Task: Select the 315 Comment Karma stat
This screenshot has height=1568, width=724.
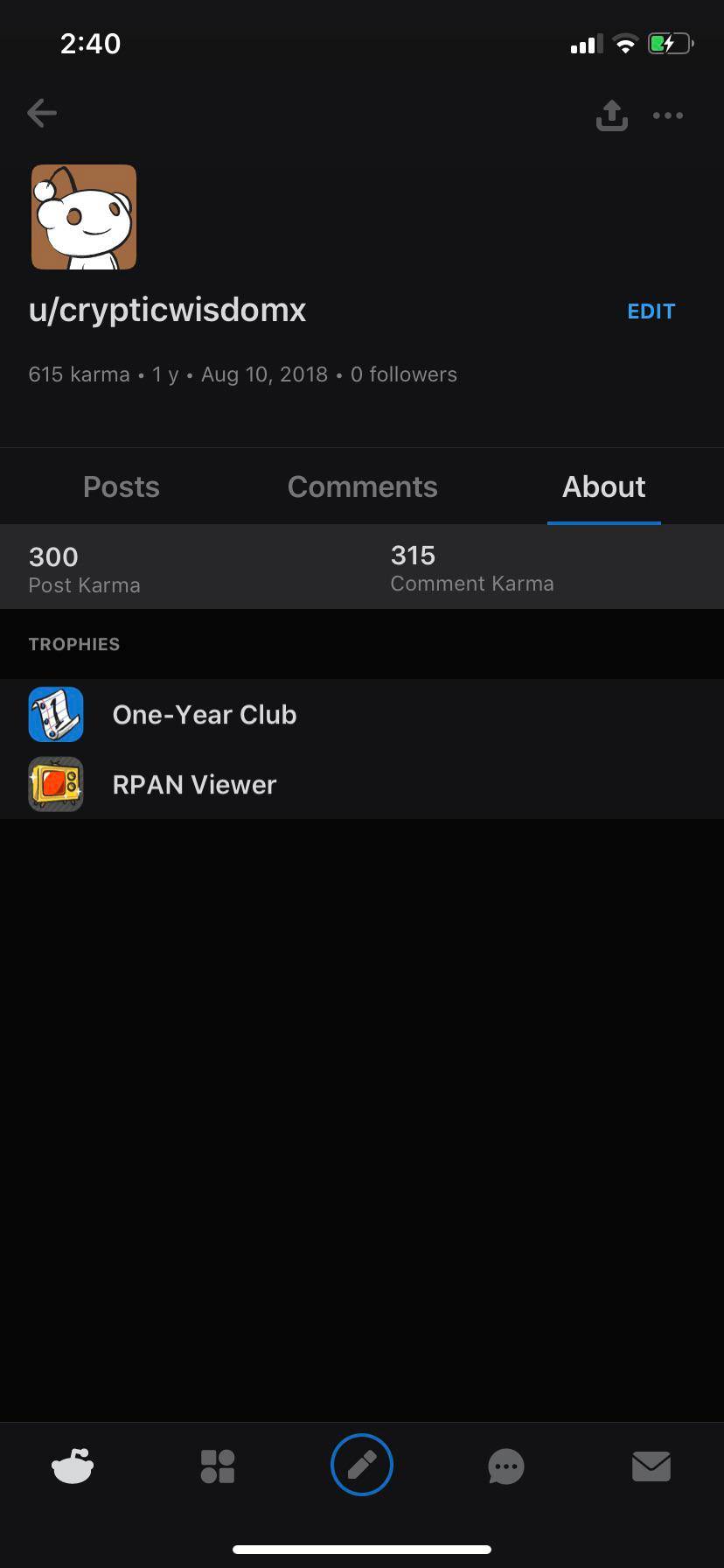Action: pyautogui.click(x=471, y=567)
